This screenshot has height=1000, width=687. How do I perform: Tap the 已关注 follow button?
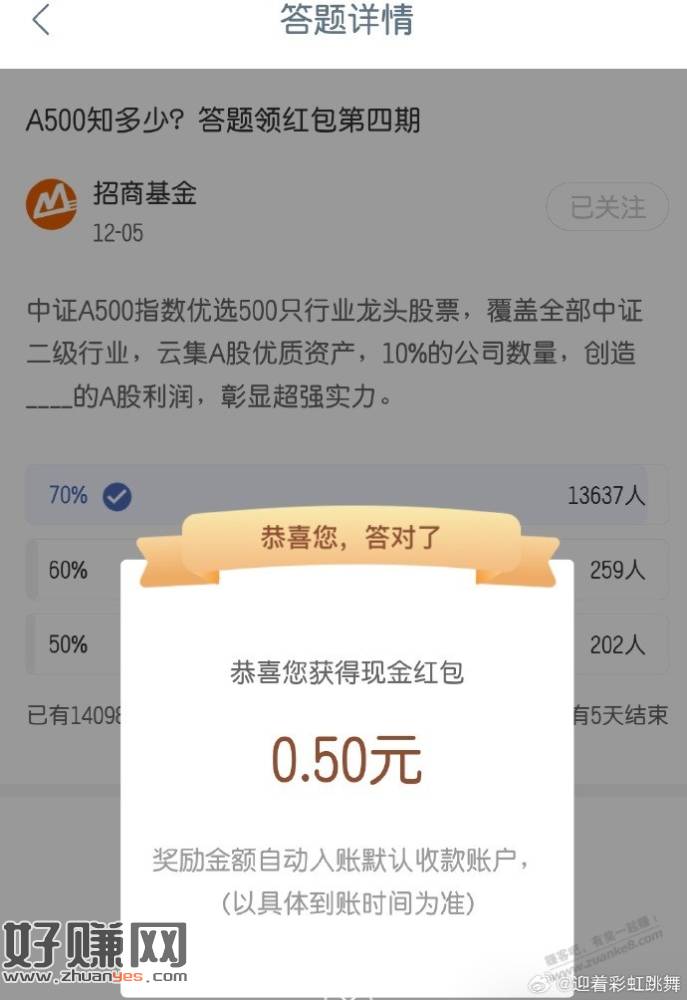coord(607,208)
